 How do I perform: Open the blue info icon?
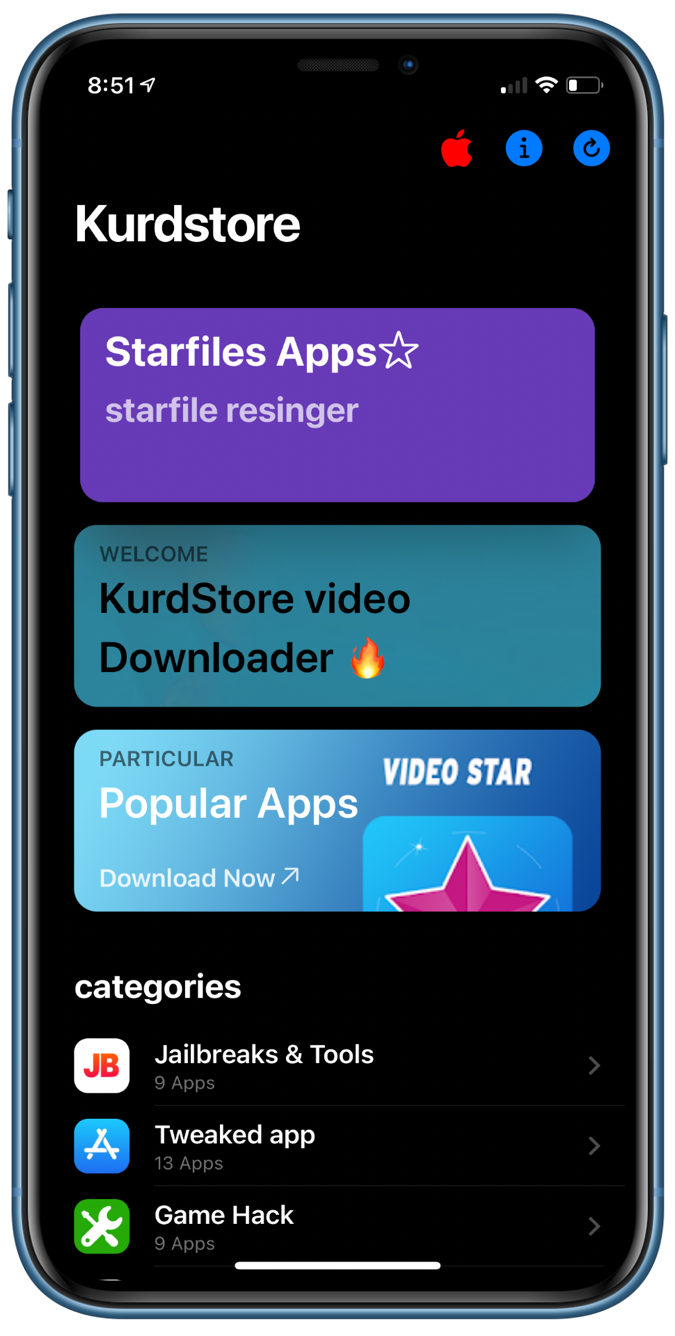tap(524, 149)
